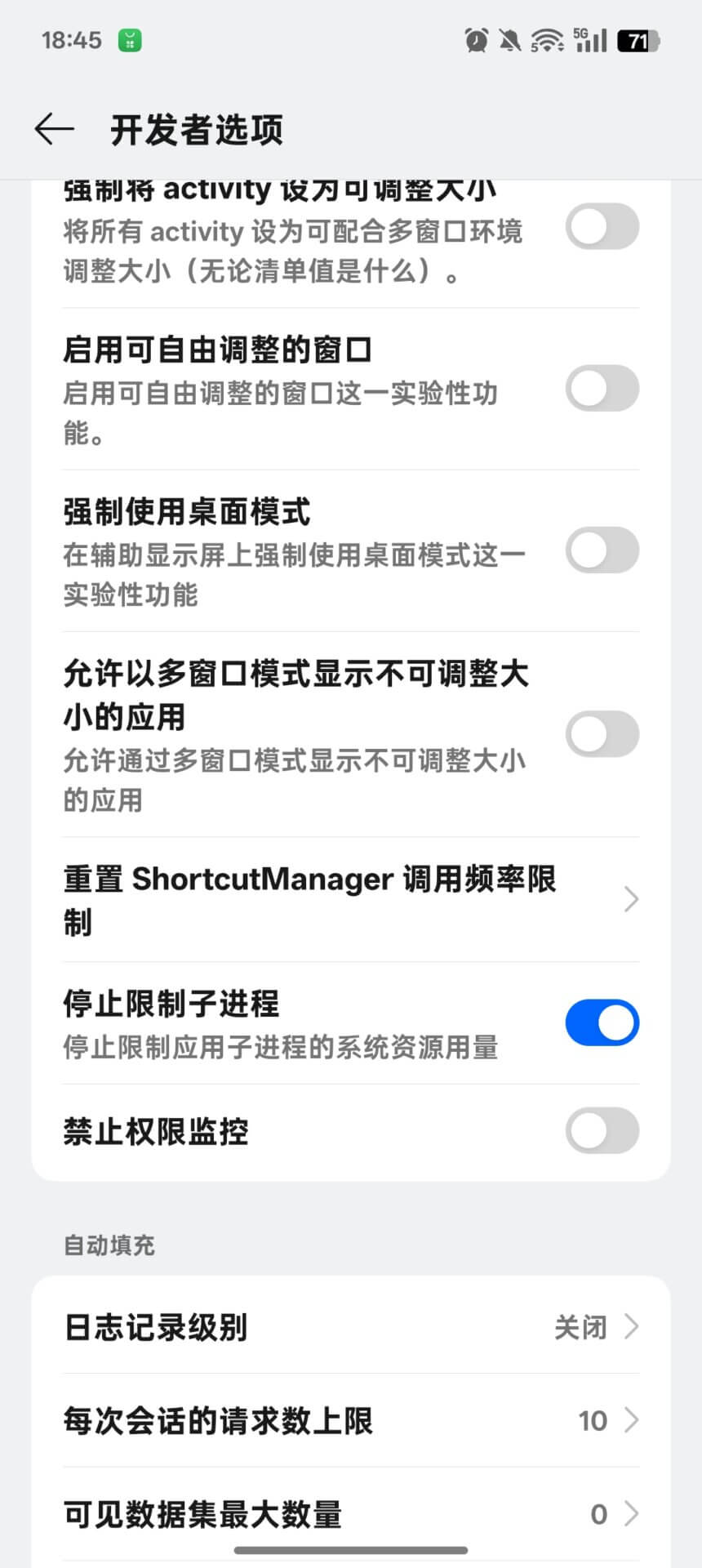Open 可见数据集最大数量 setting
This screenshot has height=1568, width=702.
pyautogui.click(x=351, y=1515)
